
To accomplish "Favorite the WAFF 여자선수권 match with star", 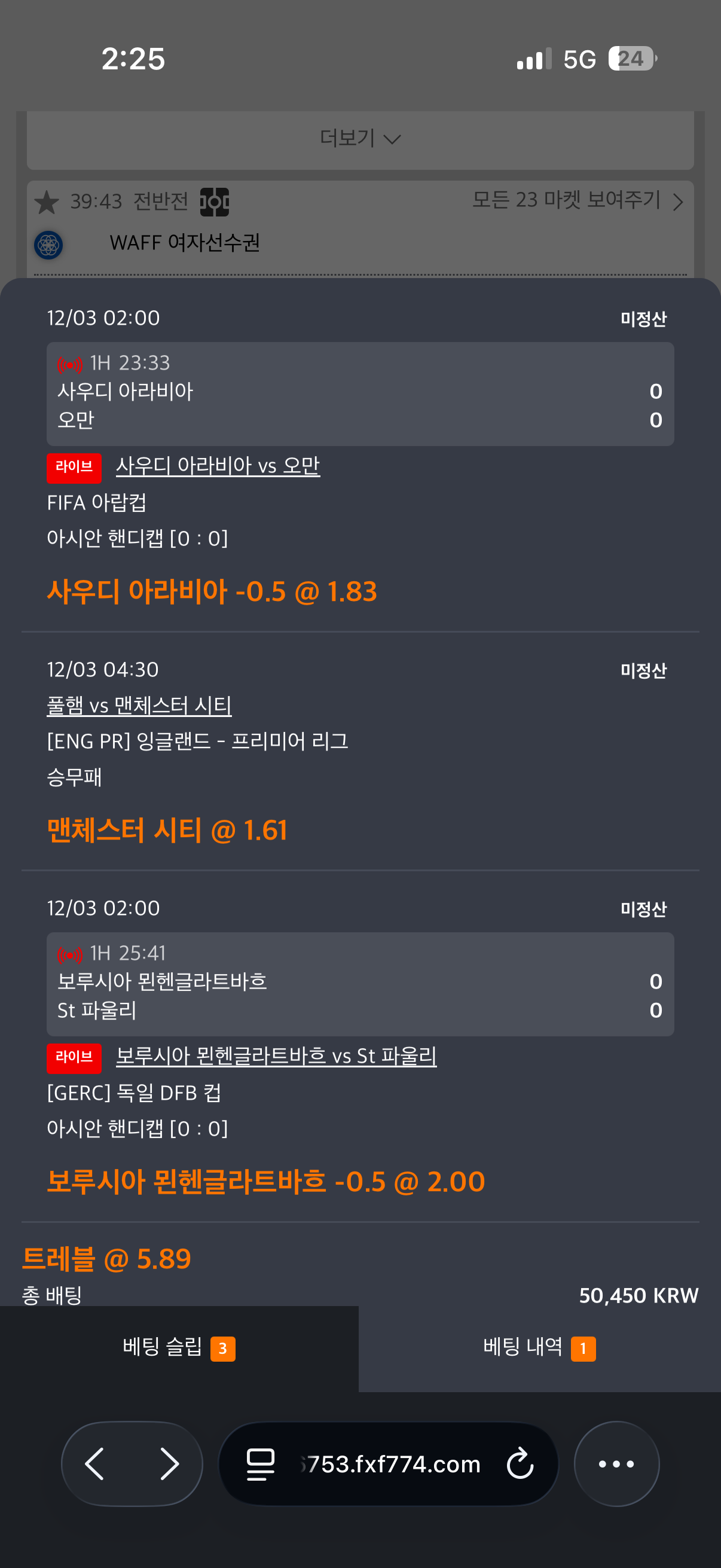I will pyautogui.click(x=47, y=202).
